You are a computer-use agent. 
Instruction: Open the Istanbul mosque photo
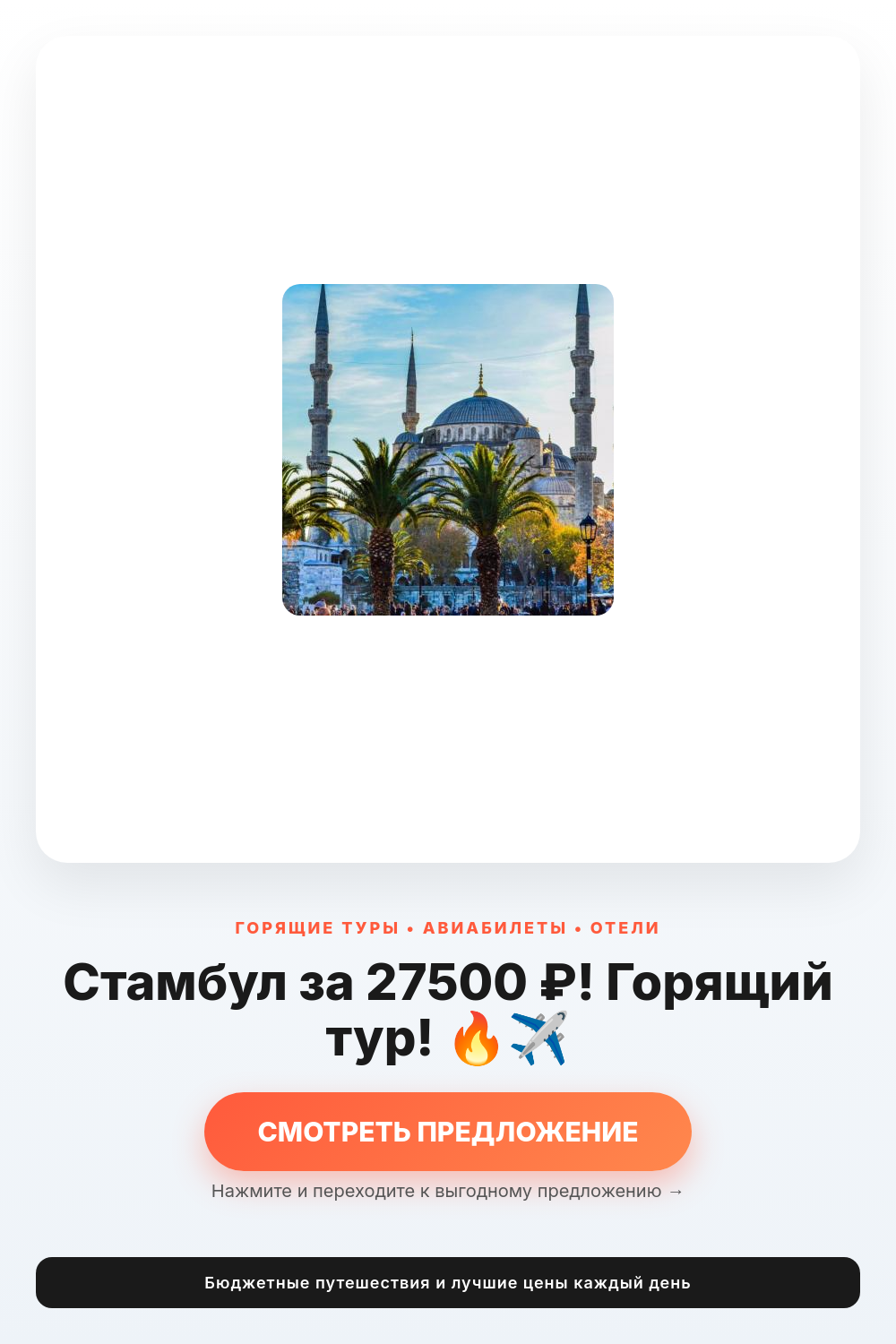tap(448, 450)
